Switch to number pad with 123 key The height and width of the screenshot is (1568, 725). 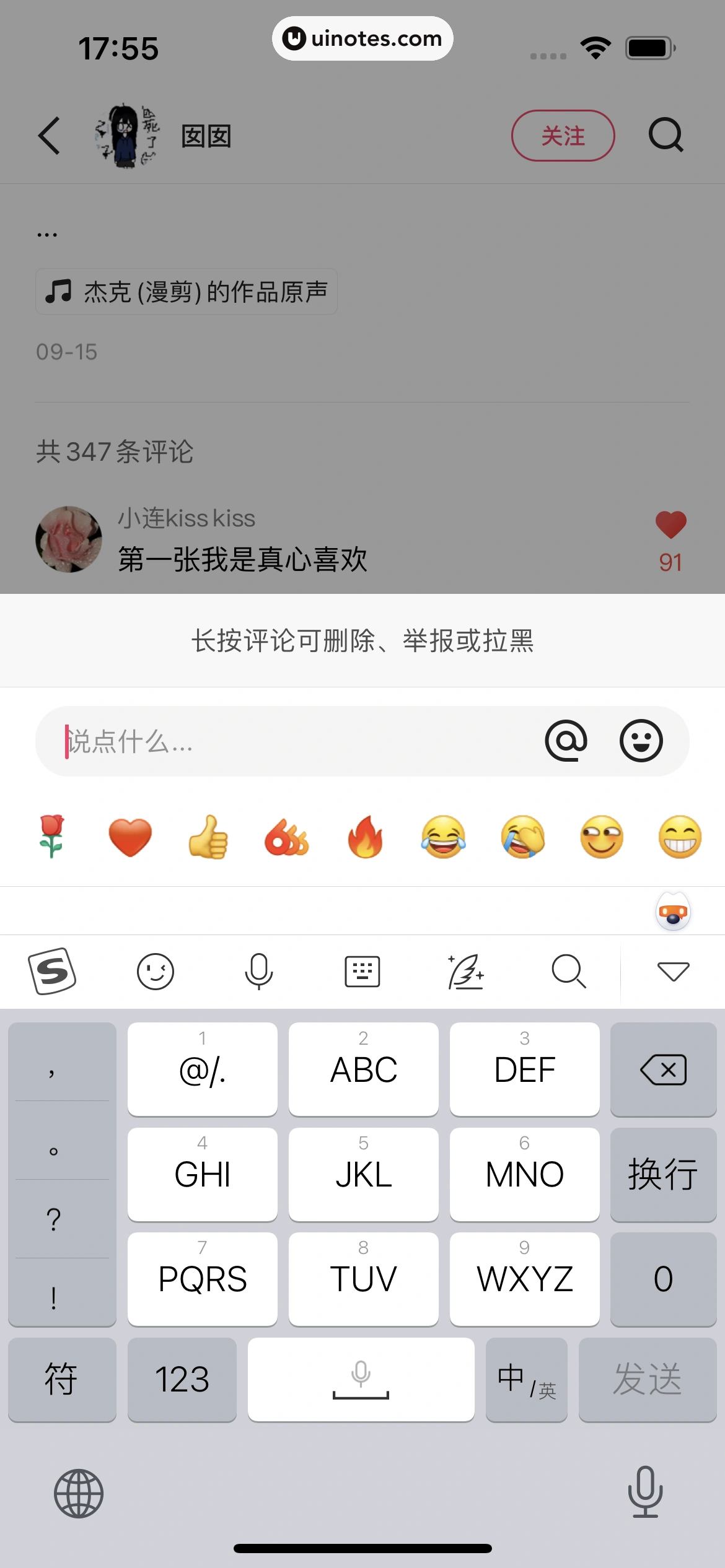(x=182, y=1380)
